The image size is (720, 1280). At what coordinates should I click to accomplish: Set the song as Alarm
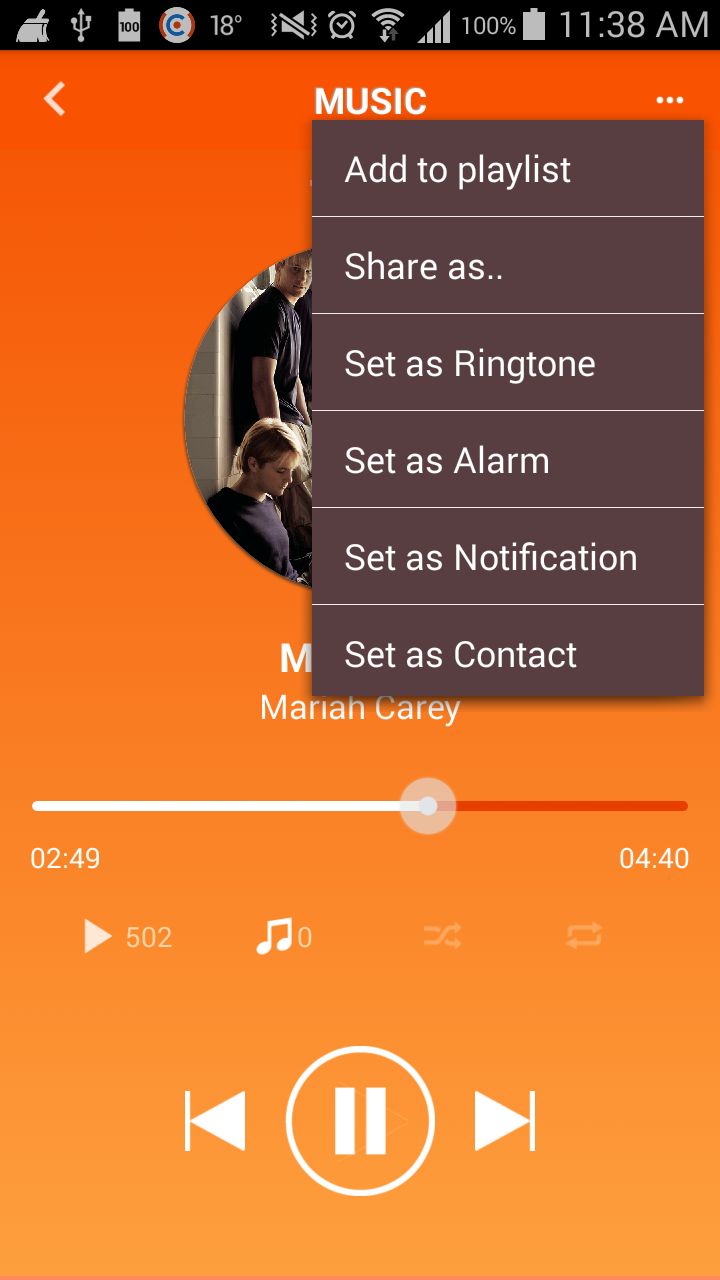click(508, 460)
